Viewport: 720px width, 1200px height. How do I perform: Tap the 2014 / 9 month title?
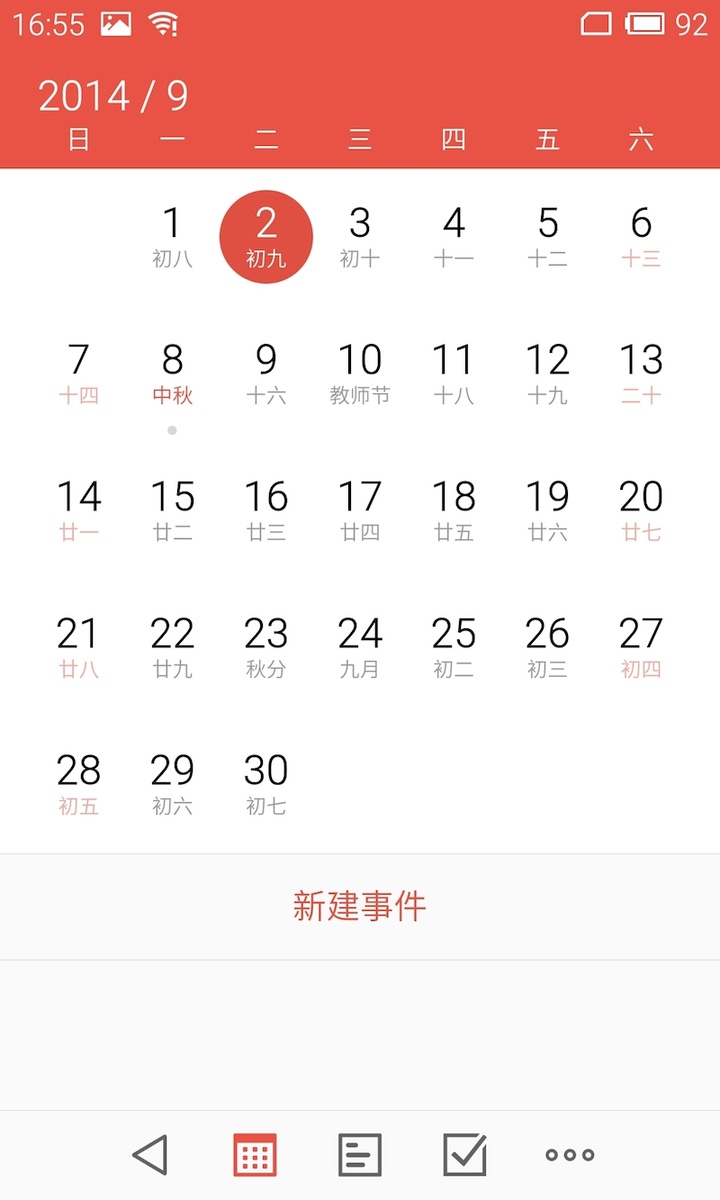pyautogui.click(x=113, y=96)
